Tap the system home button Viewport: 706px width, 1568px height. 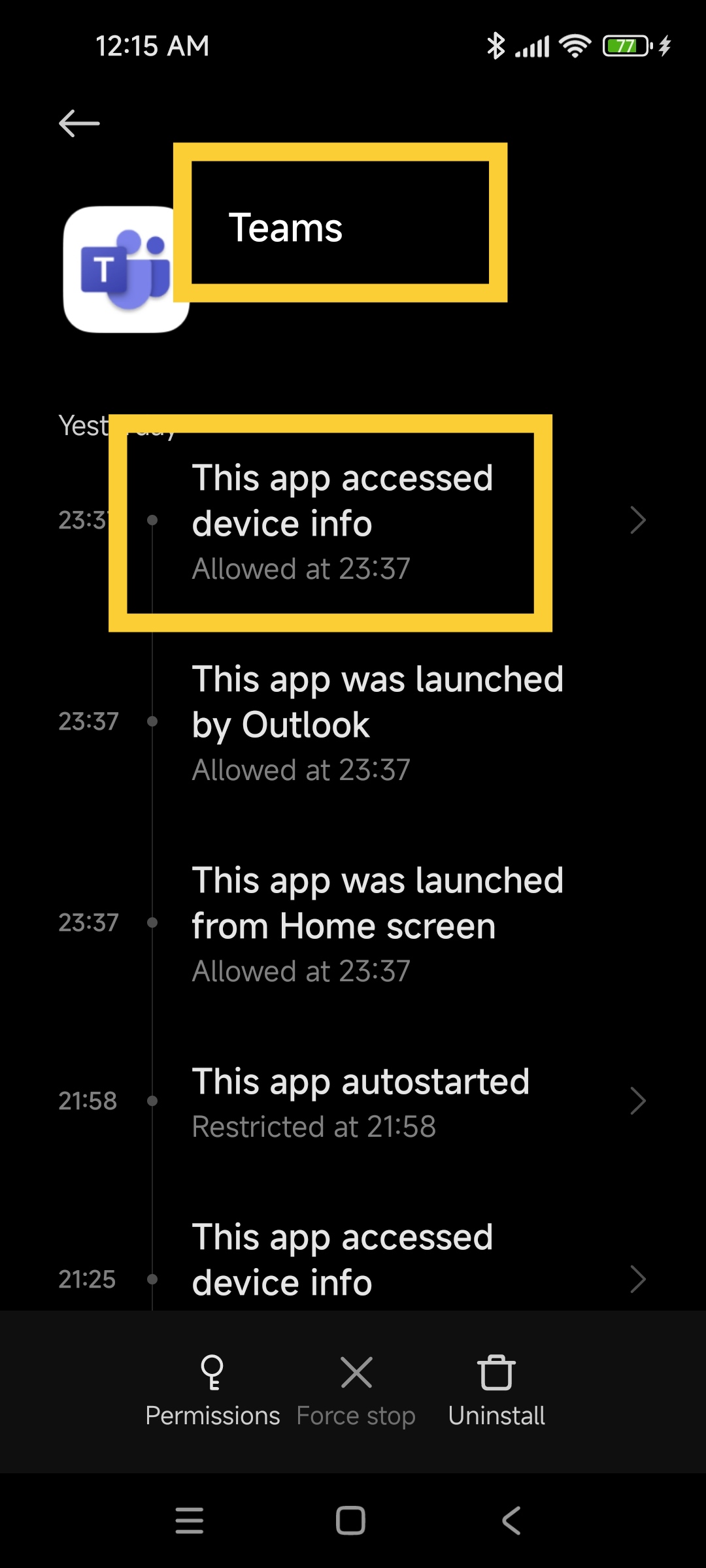(350, 1520)
